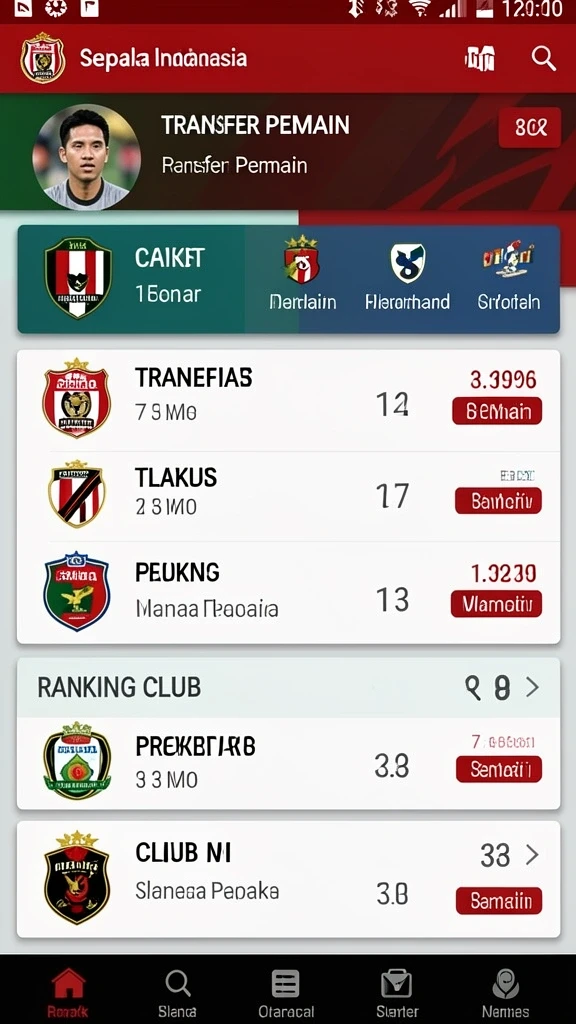
Task: Switch to the Slenca search tab
Action: point(177,993)
